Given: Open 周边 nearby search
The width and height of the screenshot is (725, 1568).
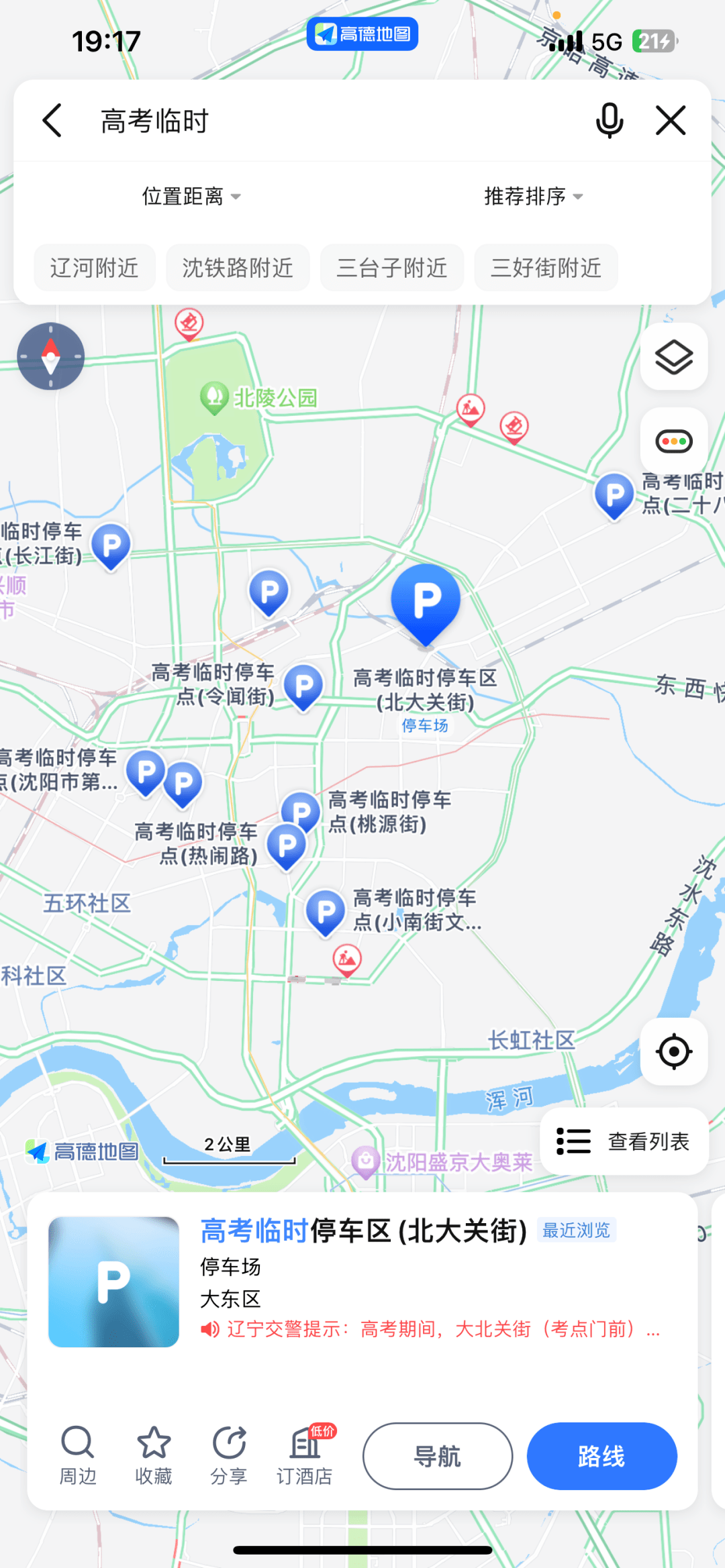Looking at the screenshot, I should [x=79, y=1457].
